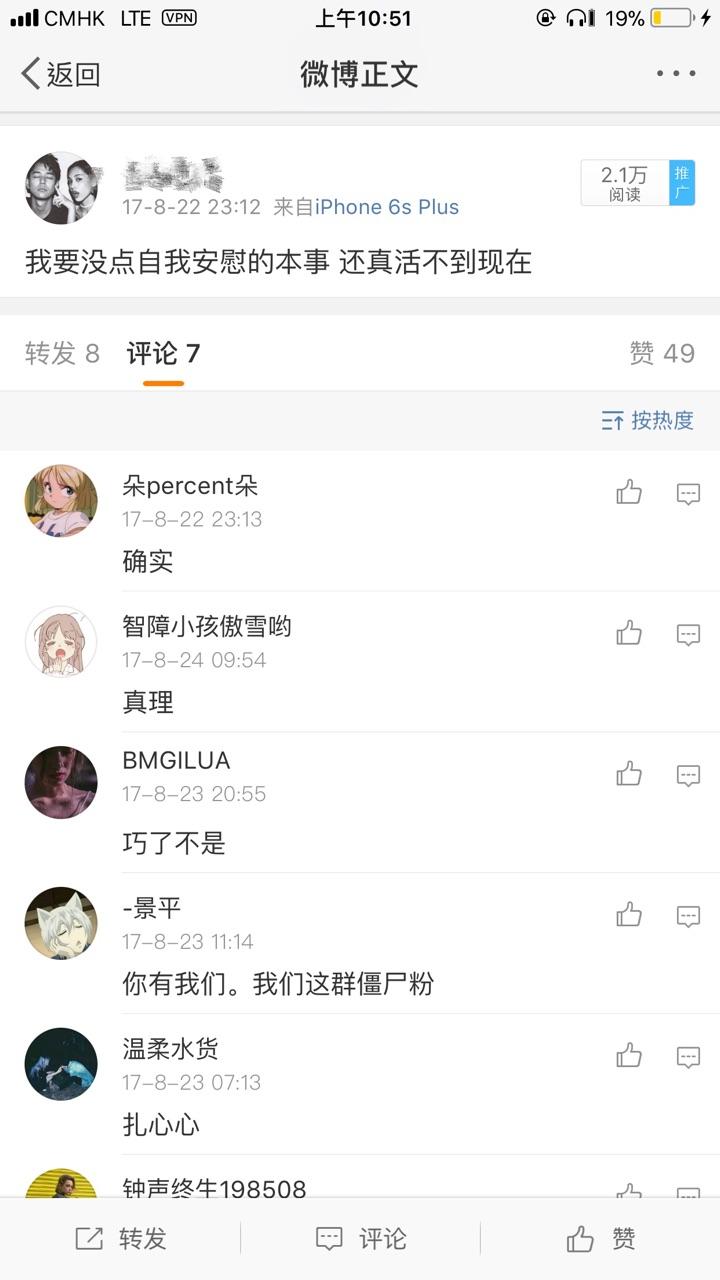The width and height of the screenshot is (720, 1280).
Task: Like the comment by 朵percent朵
Action: point(629,492)
